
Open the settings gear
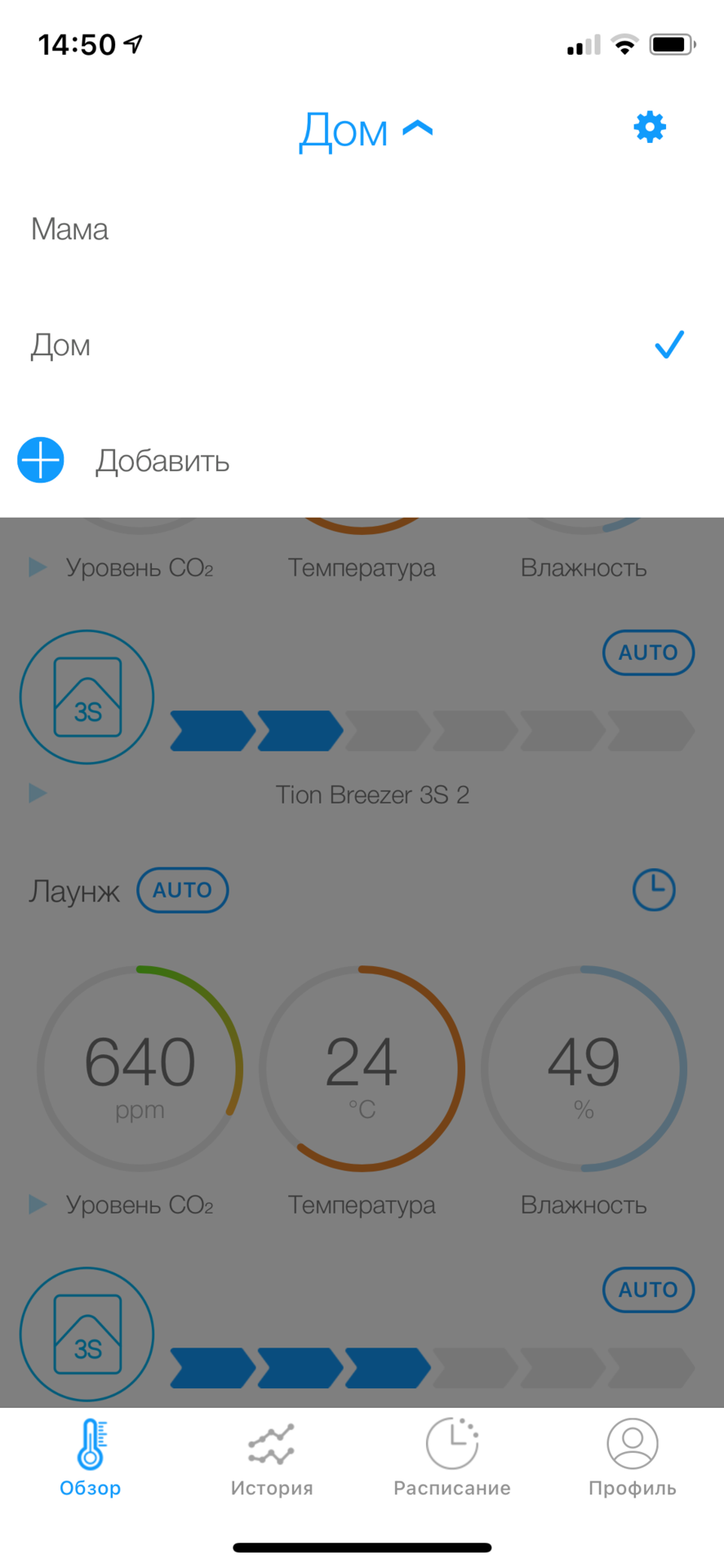pyautogui.click(x=650, y=127)
